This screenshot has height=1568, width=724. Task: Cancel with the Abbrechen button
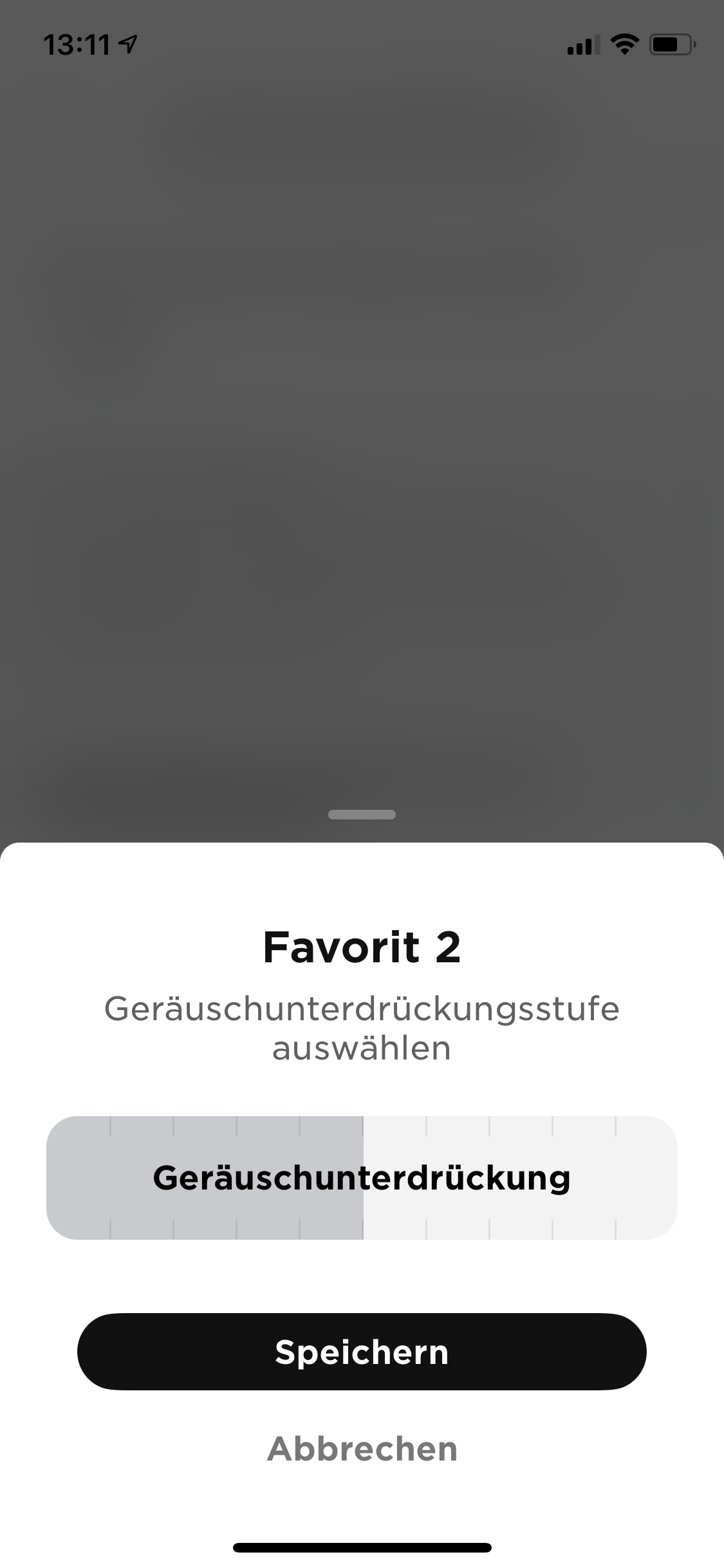click(362, 1449)
